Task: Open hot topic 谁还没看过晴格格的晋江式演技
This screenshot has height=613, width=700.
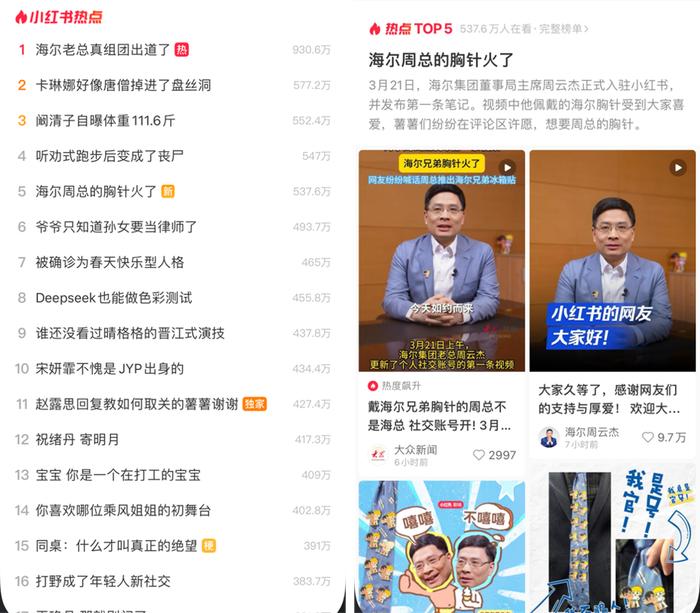Action: point(130,333)
